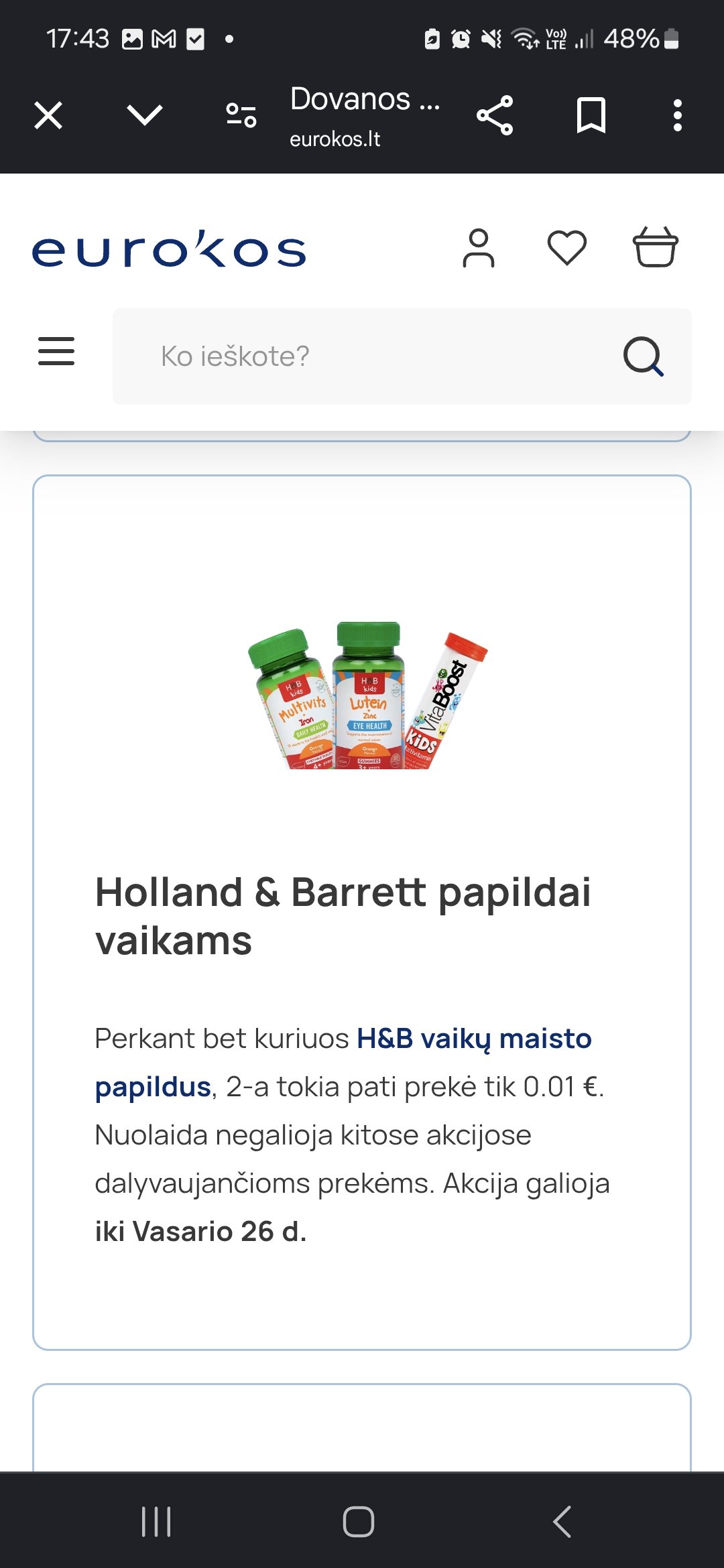This screenshot has width=724, height=1568.
Task: Follow the H&B vaikų maisto papildus link
Action: (343, 1063)
